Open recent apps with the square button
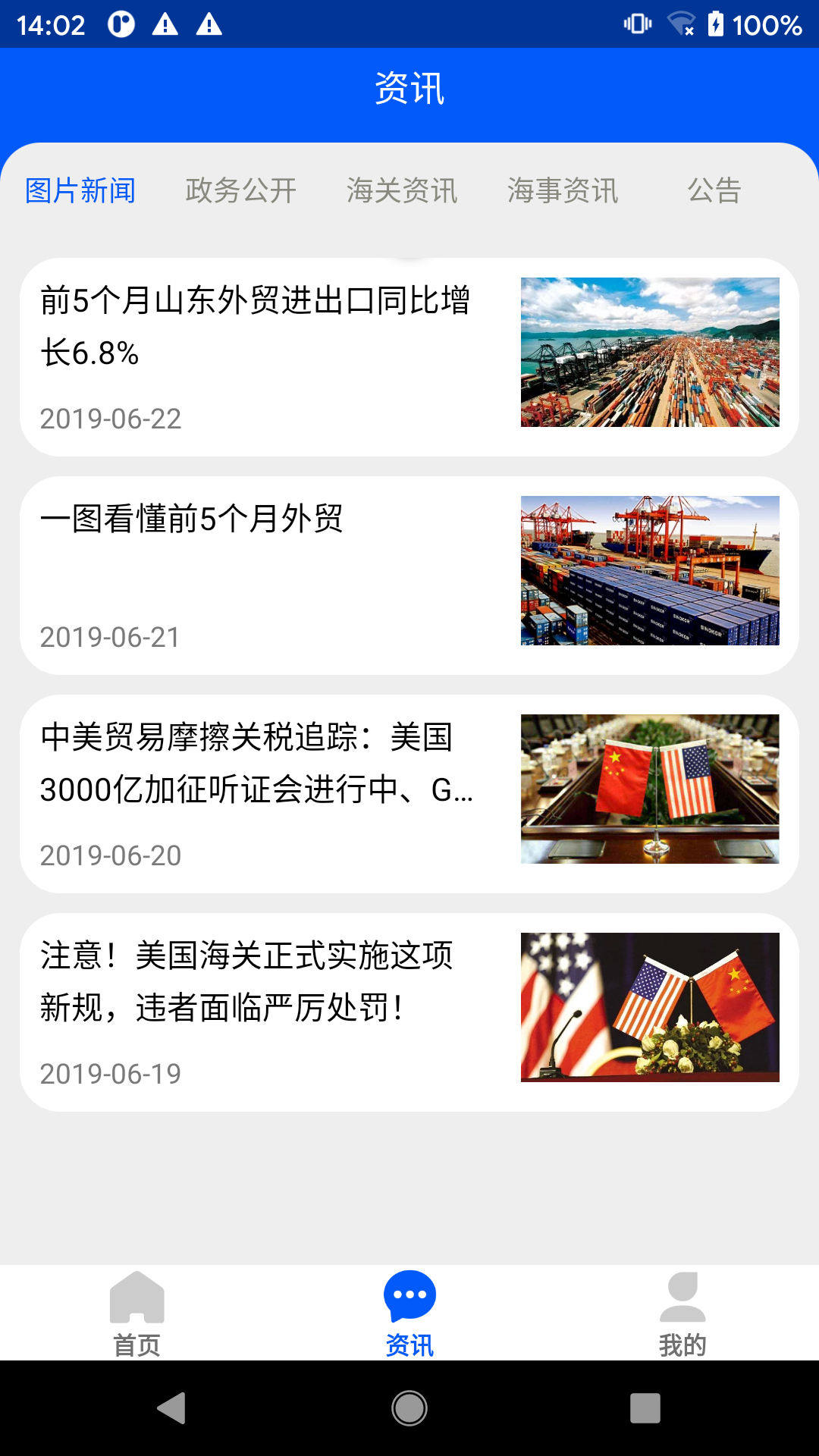The image size is (819, 1456). coord(645,1407)
